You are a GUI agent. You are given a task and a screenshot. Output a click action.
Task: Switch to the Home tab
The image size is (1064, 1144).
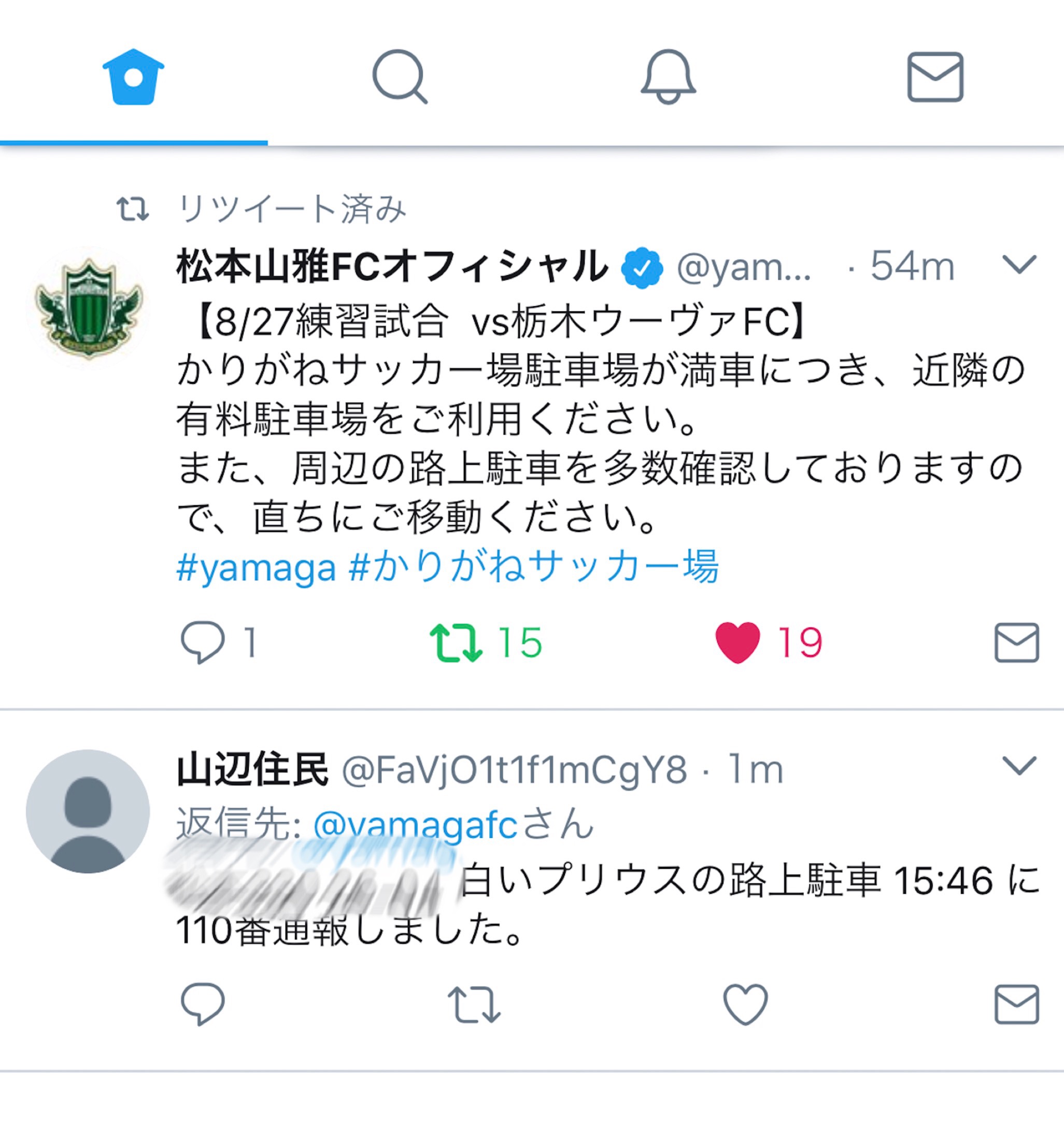pyautogui.click(x=134, y=77)
